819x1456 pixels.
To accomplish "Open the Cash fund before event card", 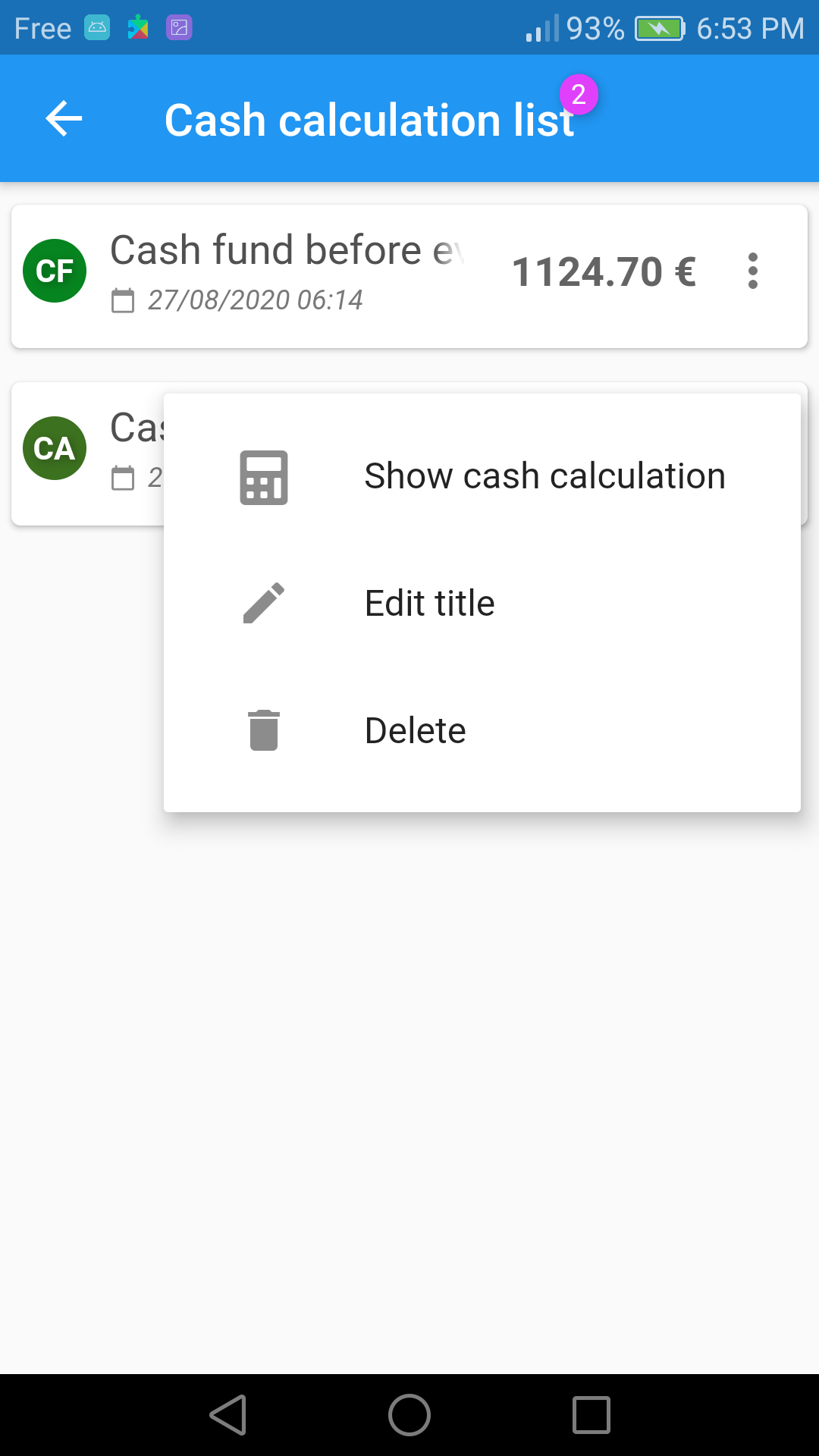I will pyautogui.click(x=409, y=277).
